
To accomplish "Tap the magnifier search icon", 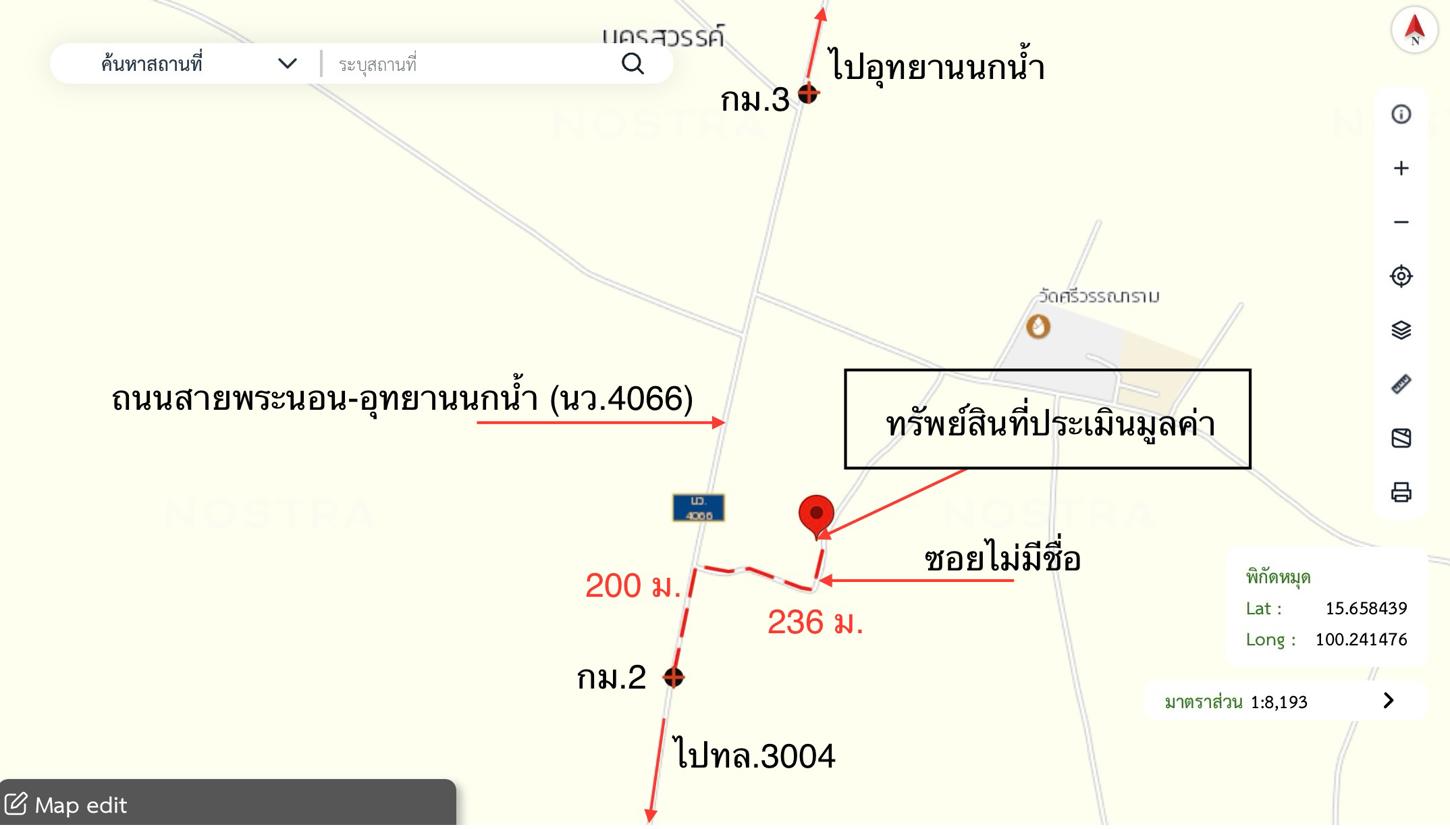I will [x=632, y=64].
